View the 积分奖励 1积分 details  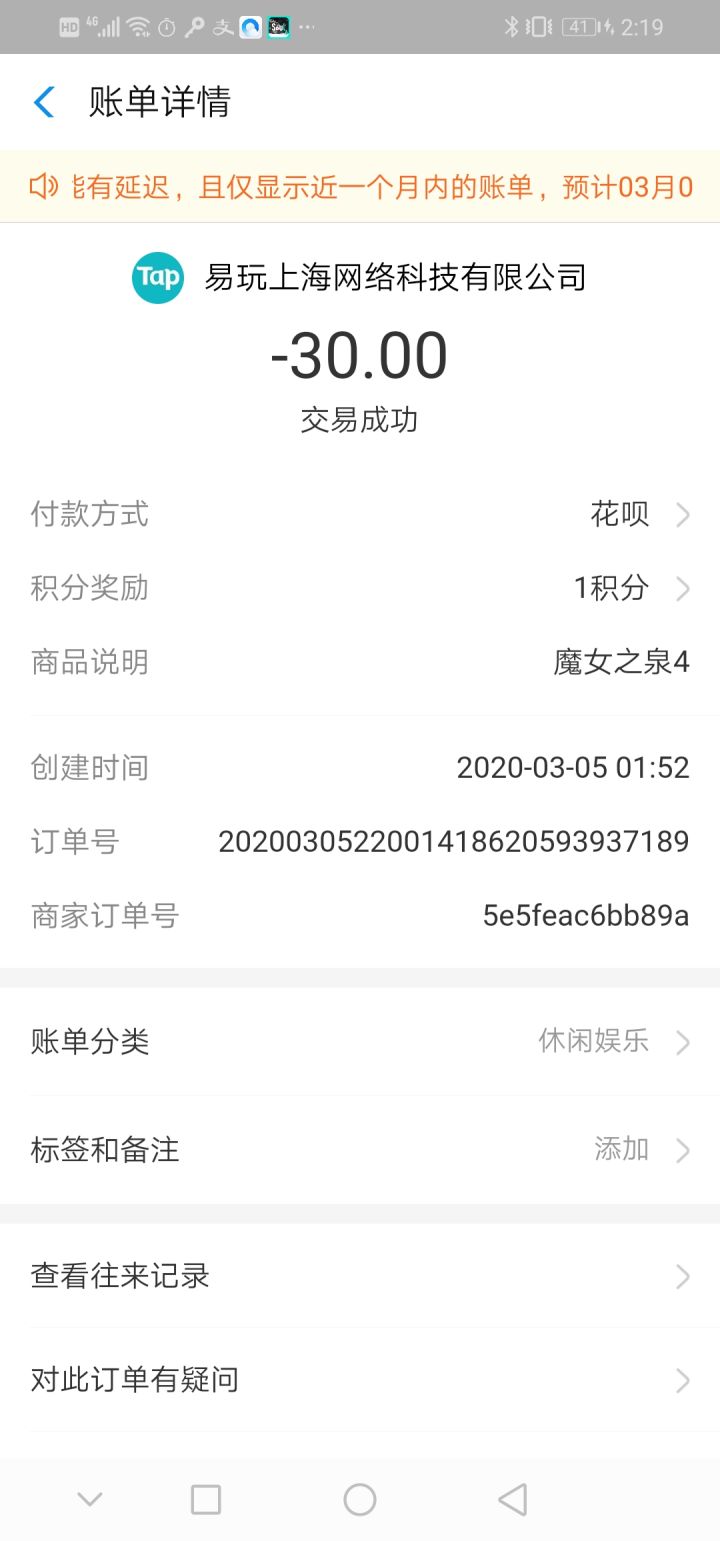[x=360, y=588]
